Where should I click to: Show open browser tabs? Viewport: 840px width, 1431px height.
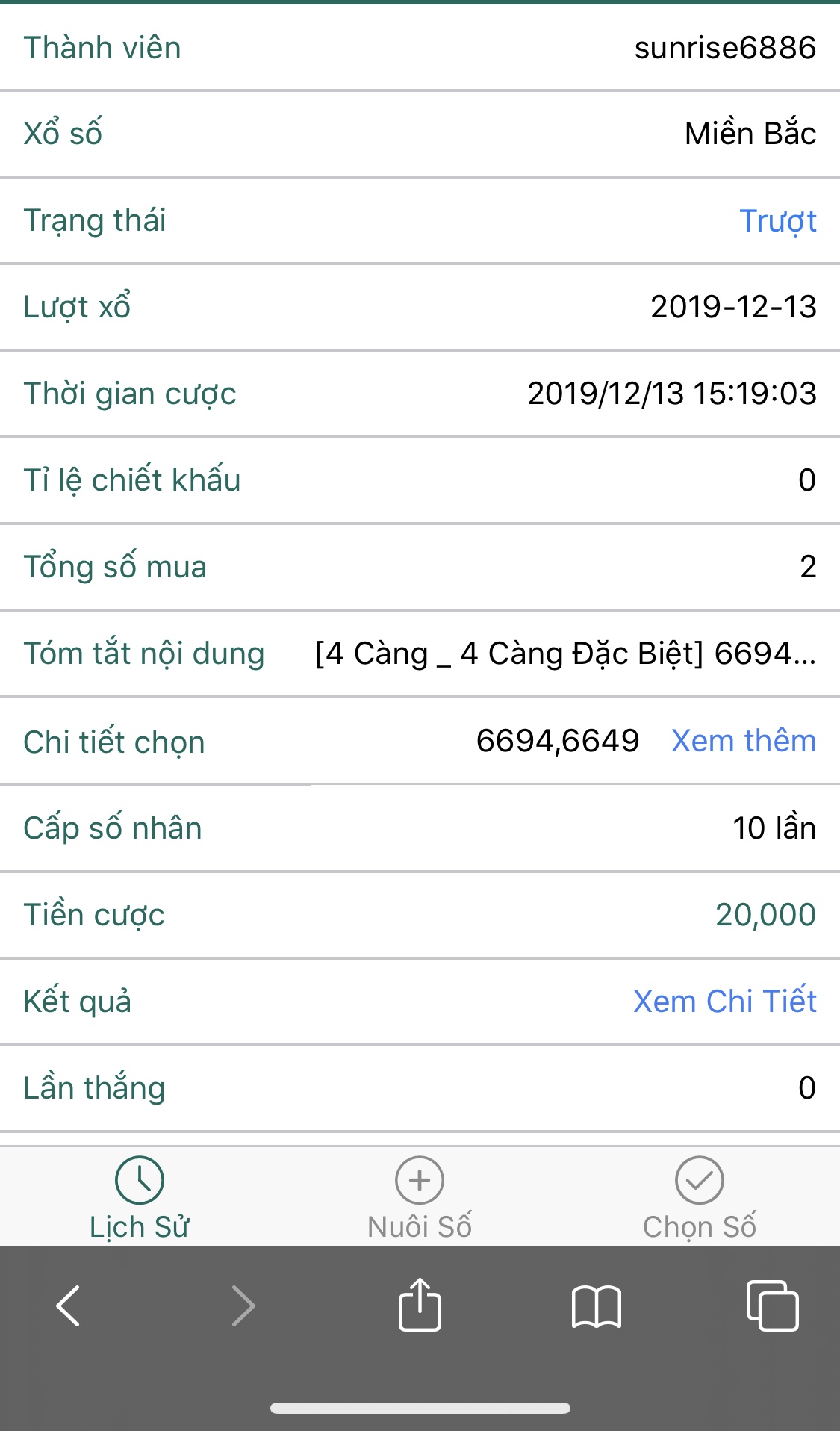(772, 1306)
